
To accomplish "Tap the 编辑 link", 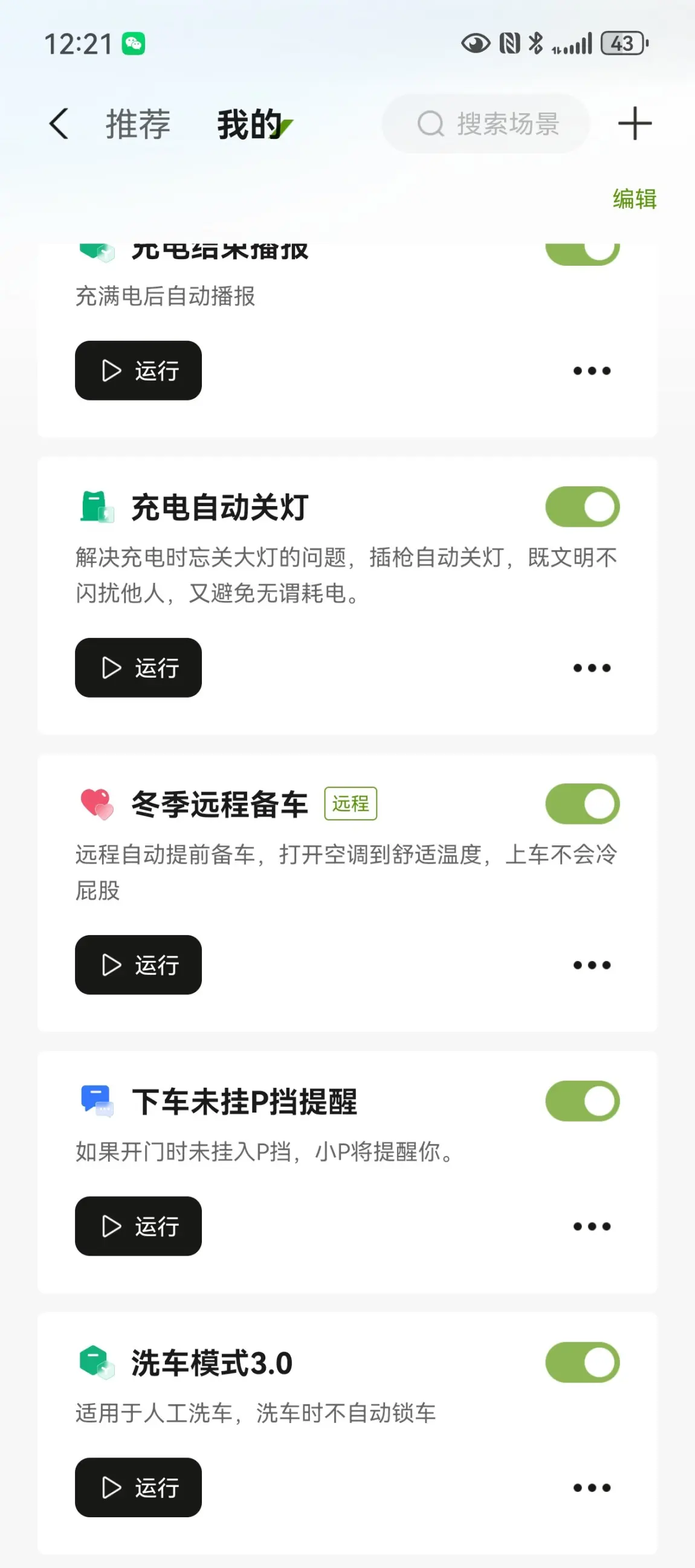I will [634, 199].
